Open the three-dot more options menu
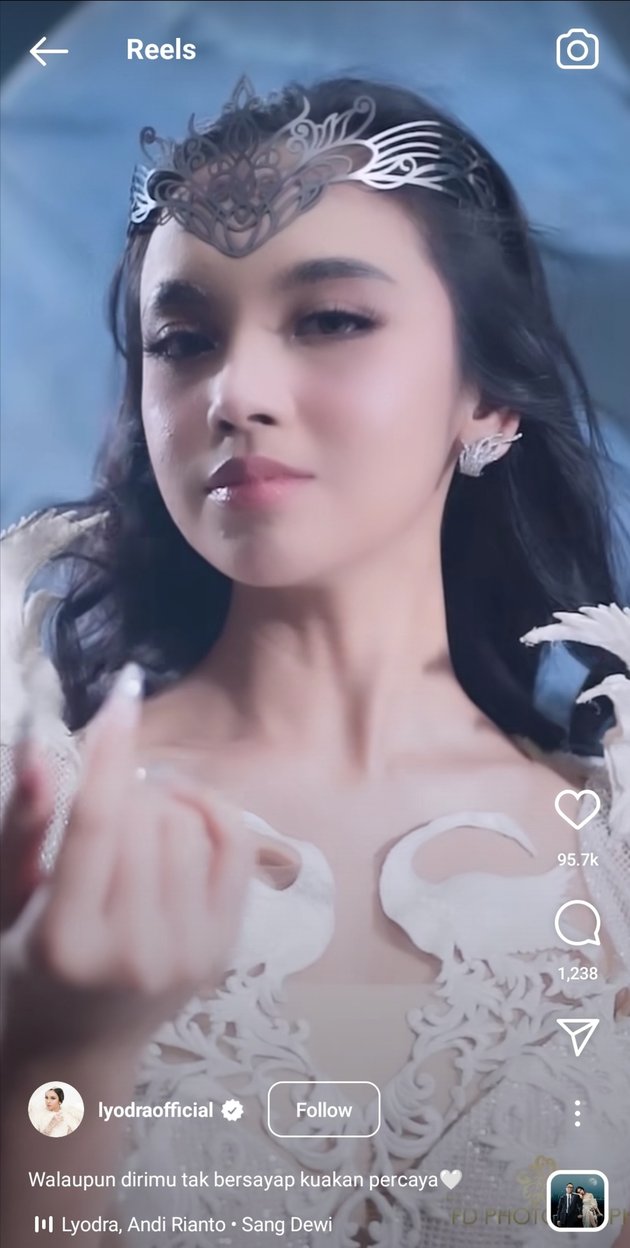Screen dimensions: 630x1248 (x=577, y=1112)
